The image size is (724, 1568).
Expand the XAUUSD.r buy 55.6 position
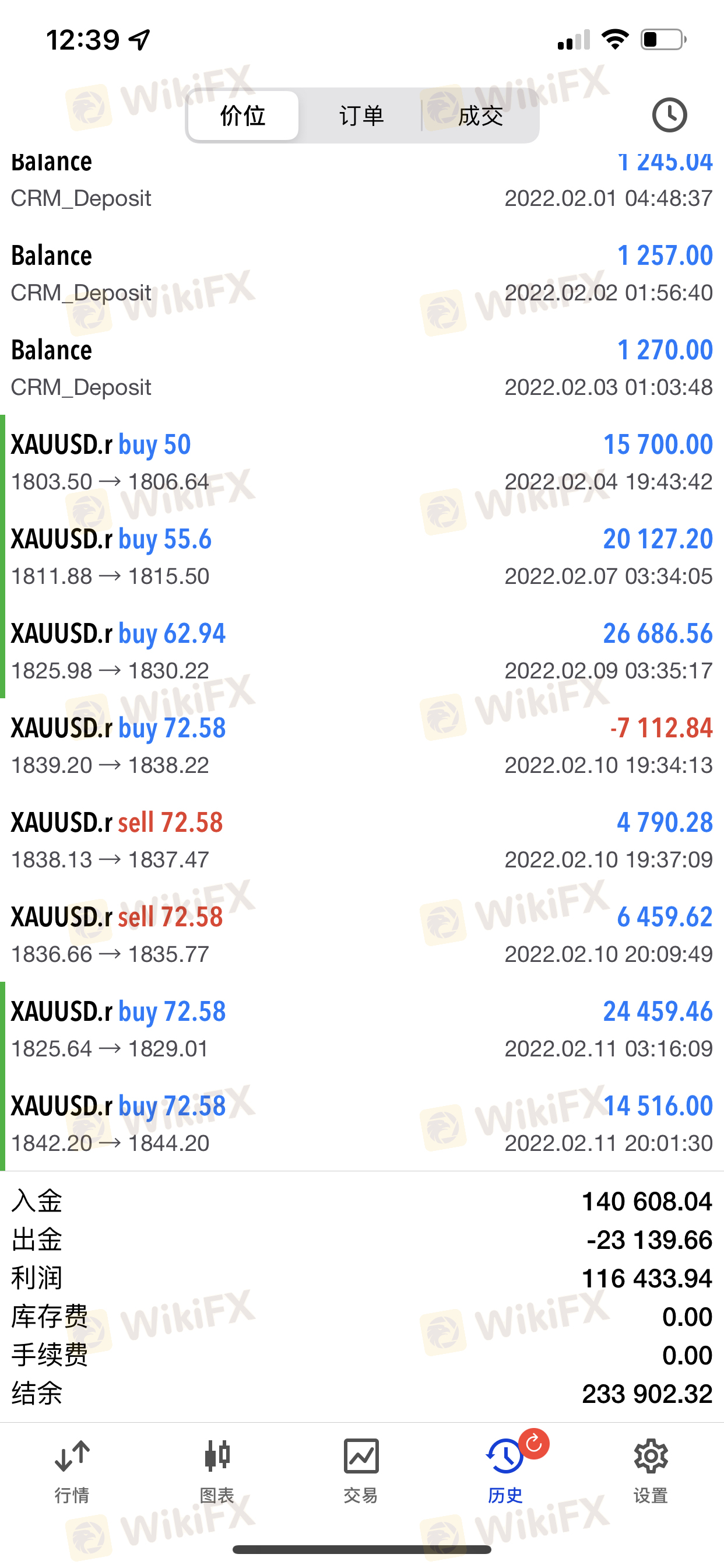click(362, 556)
